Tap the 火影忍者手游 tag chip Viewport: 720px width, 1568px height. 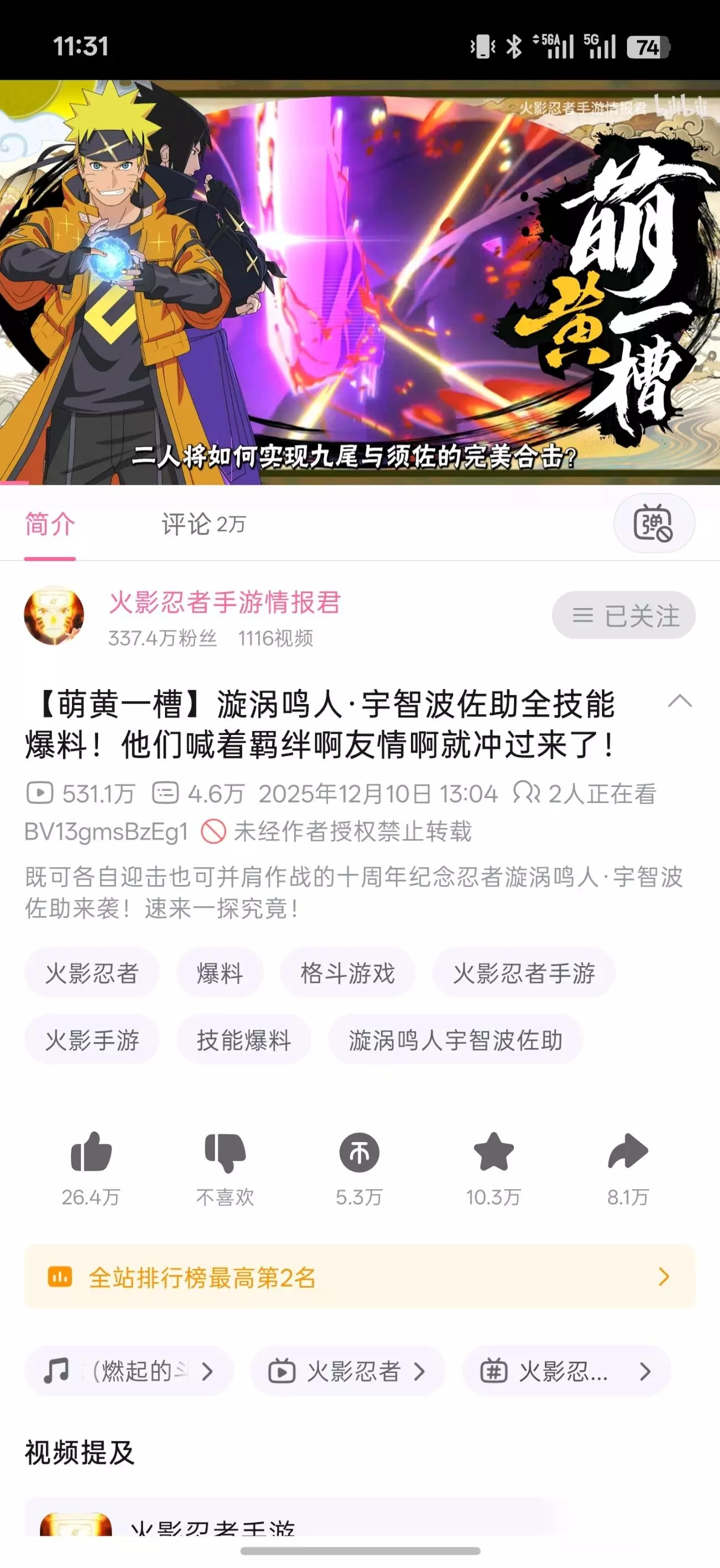point(524,972)
